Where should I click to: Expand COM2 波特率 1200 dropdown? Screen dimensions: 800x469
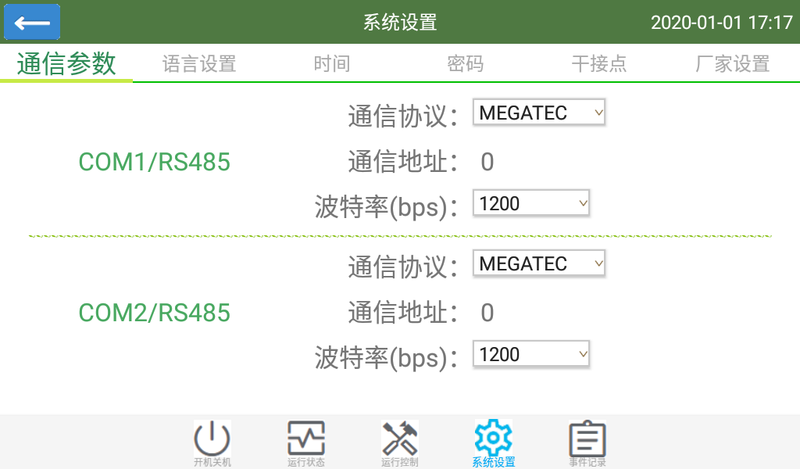coord(531,354)
